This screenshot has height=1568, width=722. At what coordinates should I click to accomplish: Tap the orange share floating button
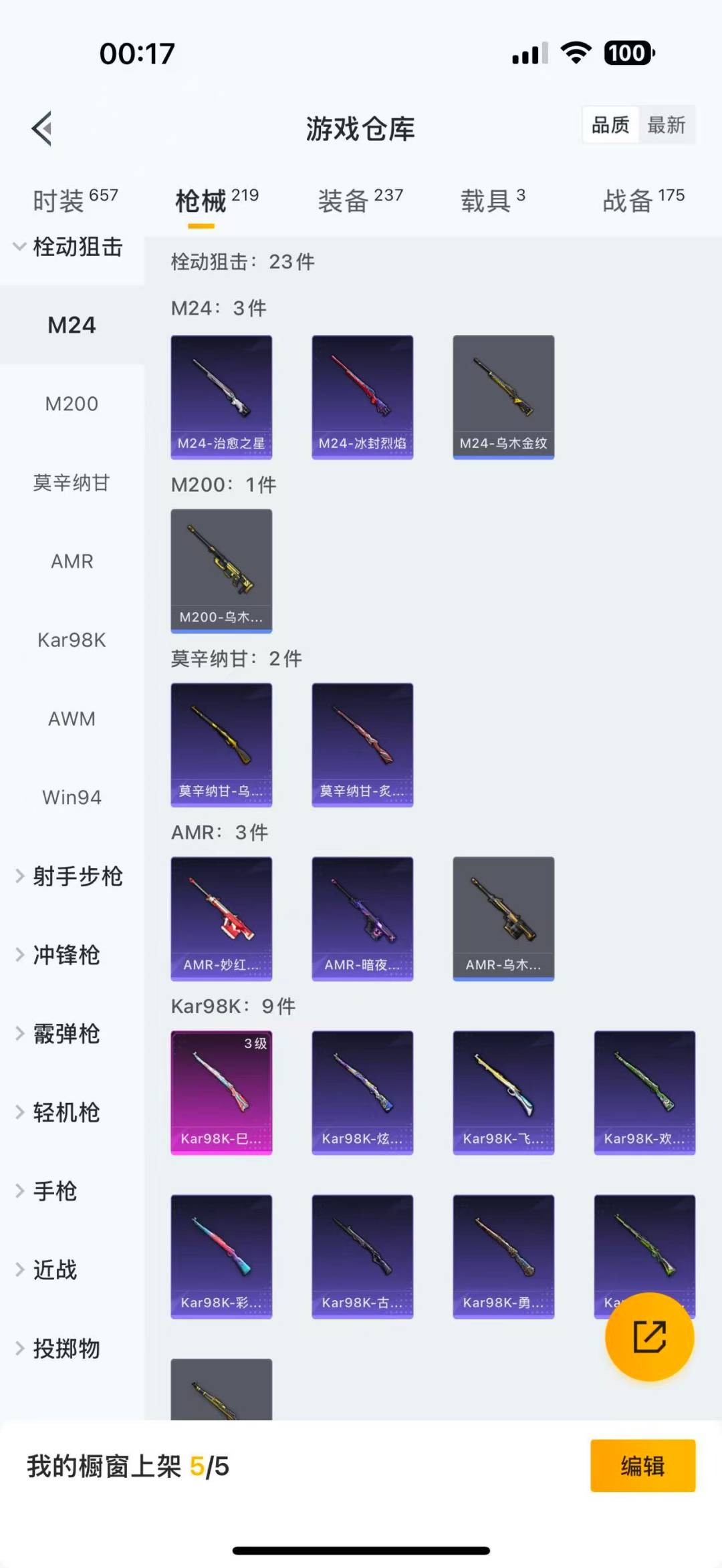tap(649, 1337)
